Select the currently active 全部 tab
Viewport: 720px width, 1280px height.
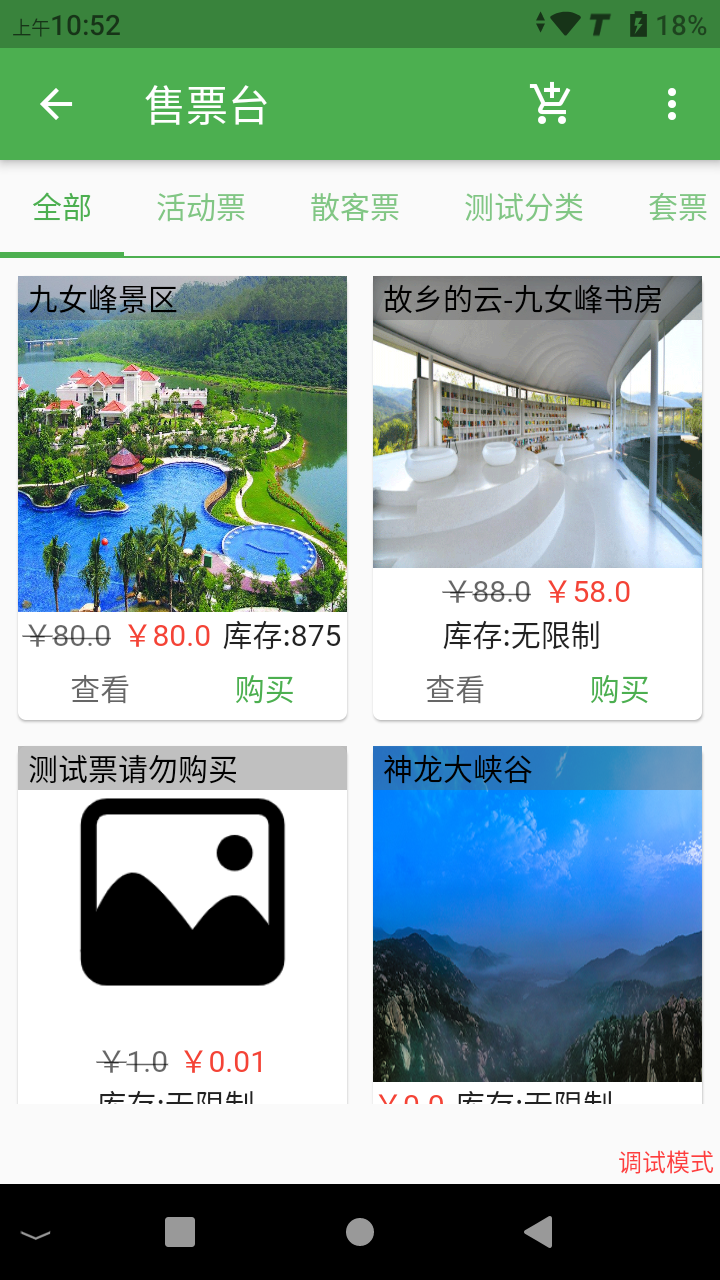[x=63, y=207]
